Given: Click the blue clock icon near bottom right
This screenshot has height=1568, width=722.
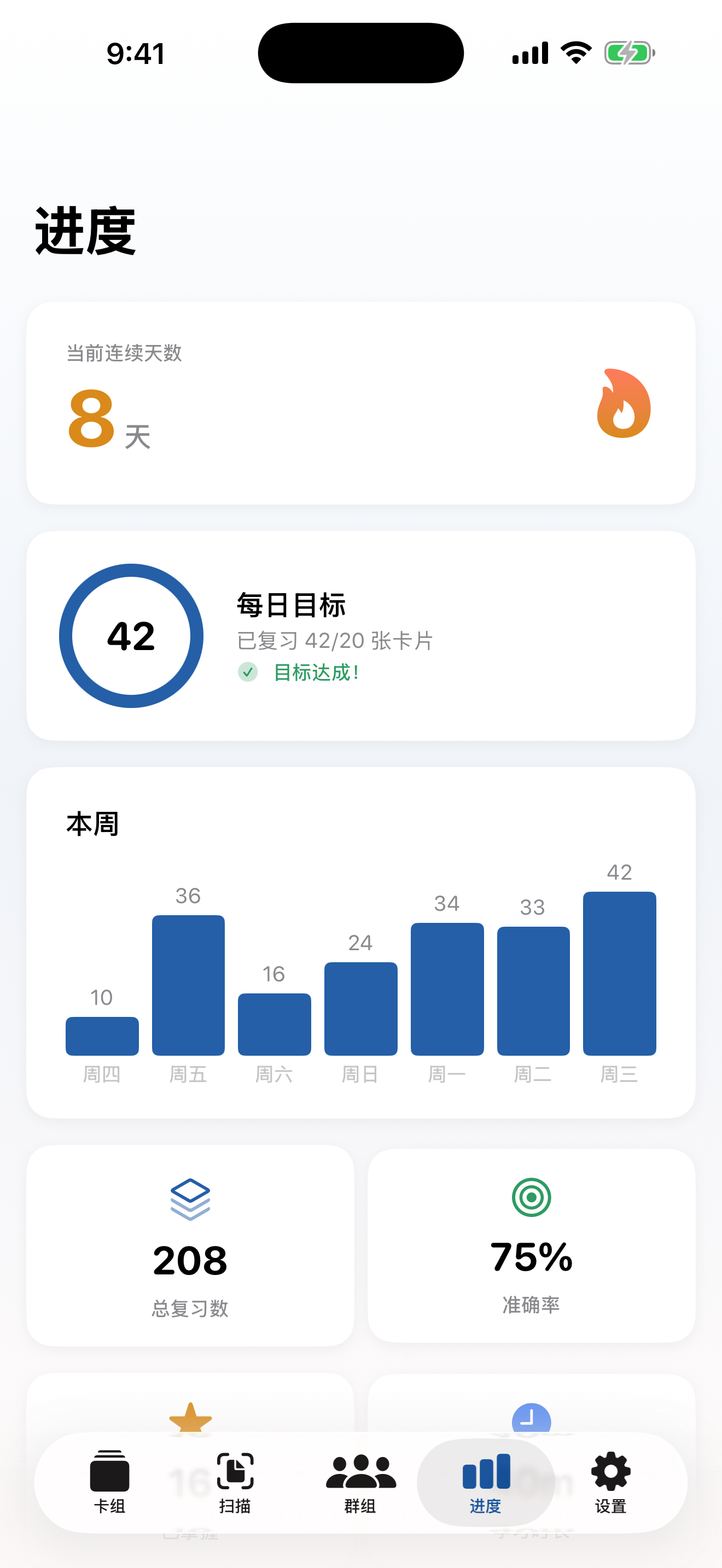Looking at the screenshot, I should pyautogui.click(x=531, y=1418).
